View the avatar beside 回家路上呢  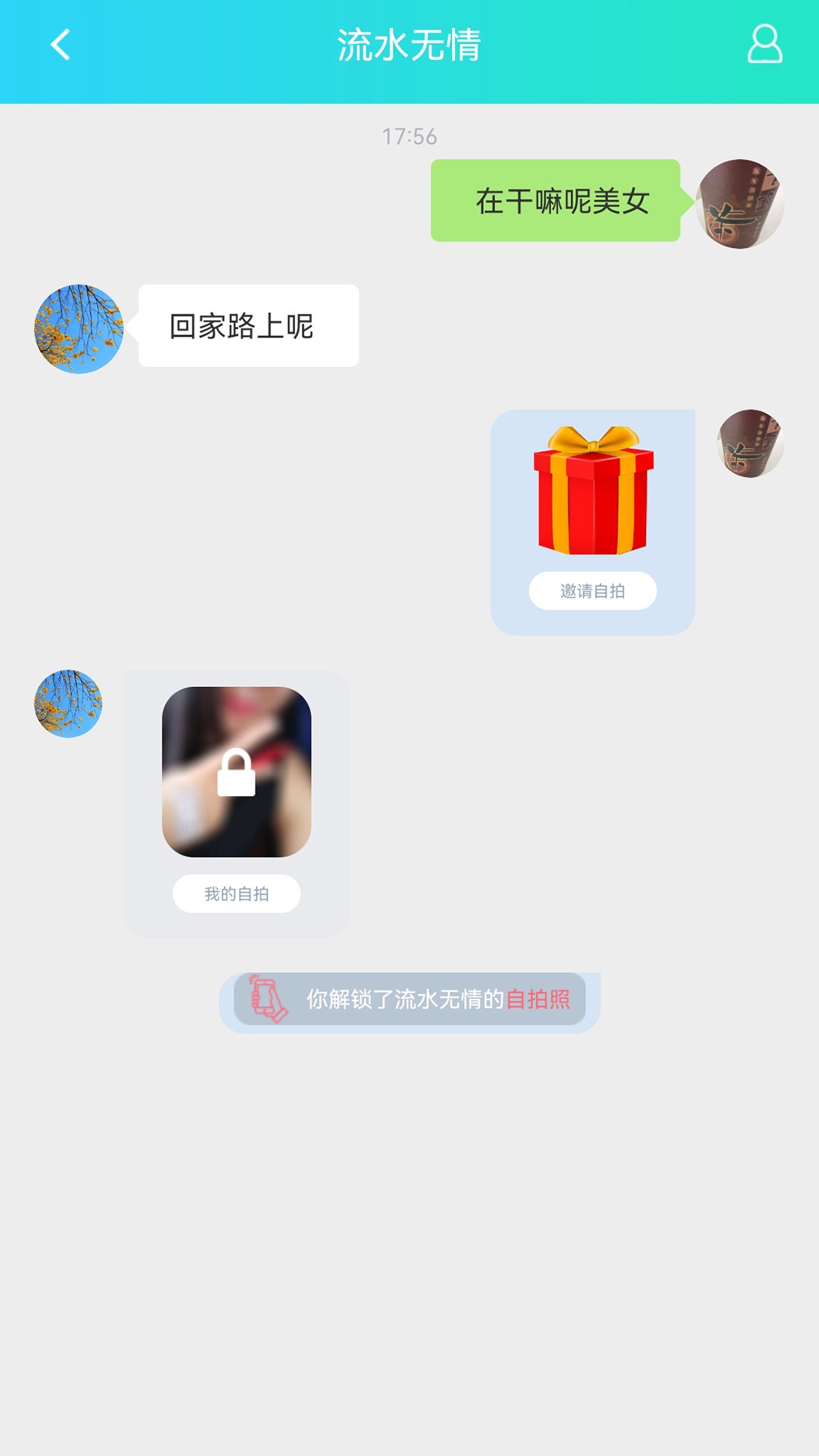pyautogui.click(x=79, y=329)
